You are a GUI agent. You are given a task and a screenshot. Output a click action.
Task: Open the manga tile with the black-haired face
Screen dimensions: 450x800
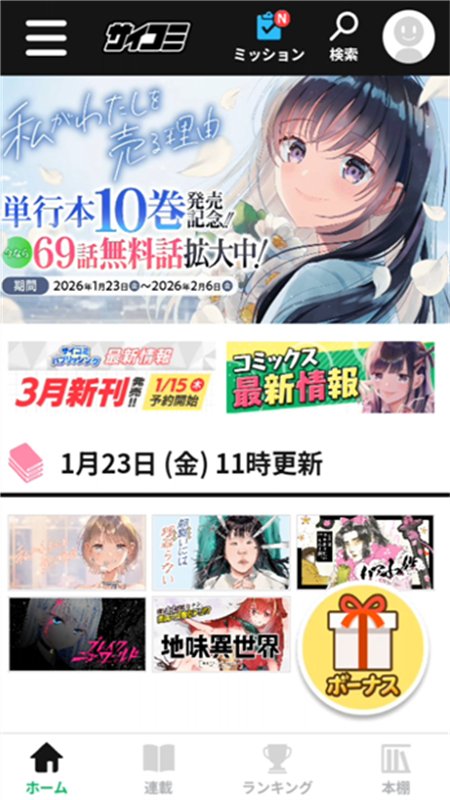(x=221, y=552)
